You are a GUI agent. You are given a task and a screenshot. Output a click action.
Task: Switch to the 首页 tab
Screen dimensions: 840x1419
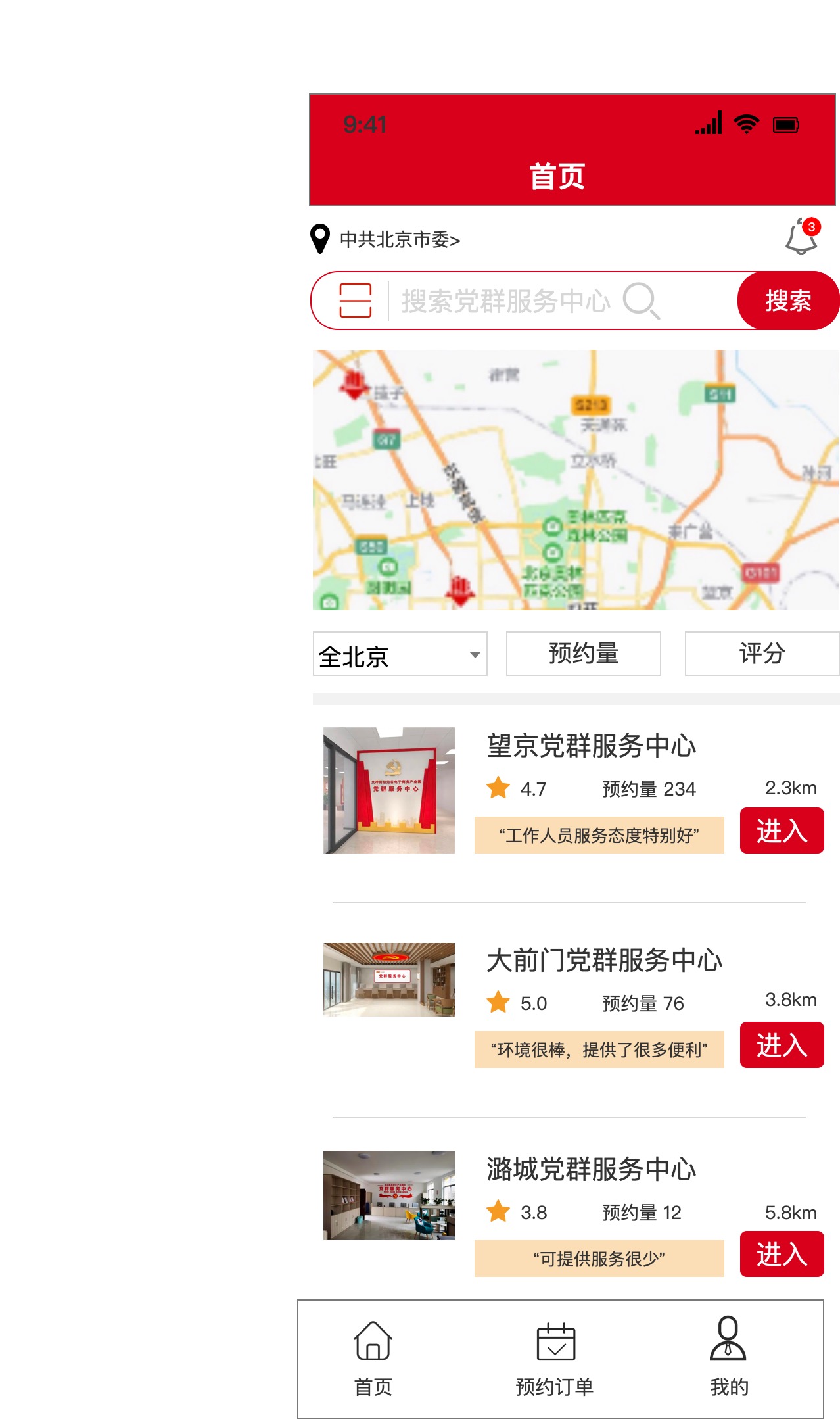(x=373, y=1359)
